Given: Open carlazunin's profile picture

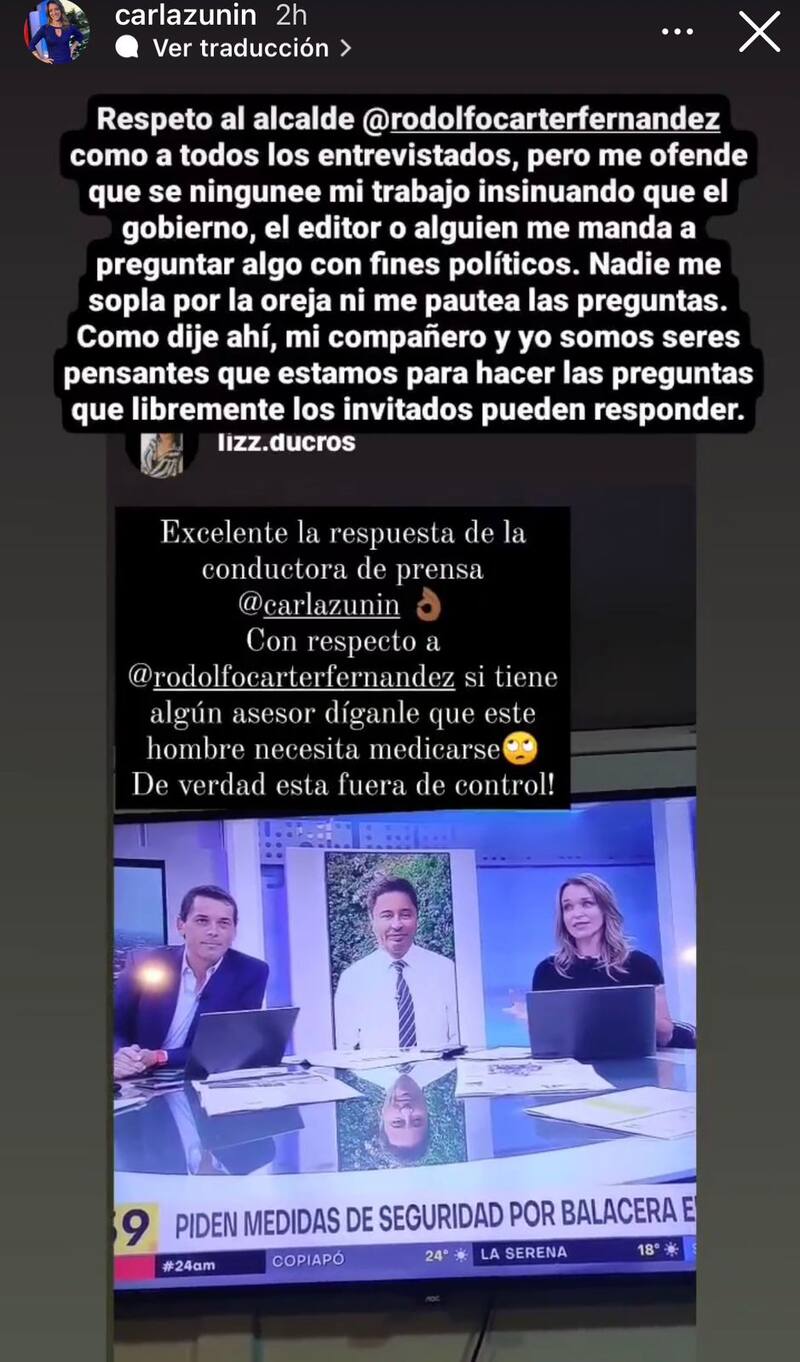Looking at the screenshot, I should [x=58, y=32].
